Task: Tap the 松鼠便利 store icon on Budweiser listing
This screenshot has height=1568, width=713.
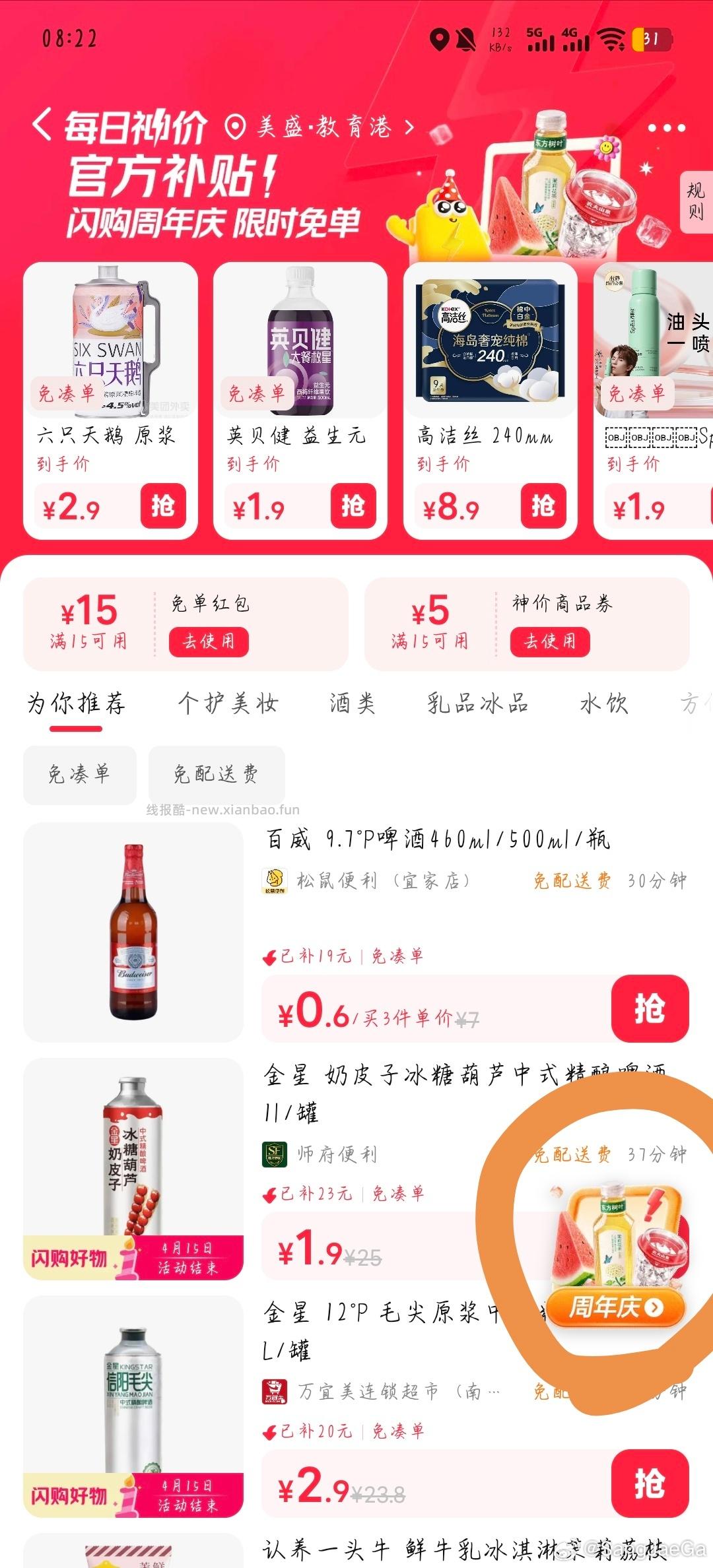Action: tap(276, 880)
